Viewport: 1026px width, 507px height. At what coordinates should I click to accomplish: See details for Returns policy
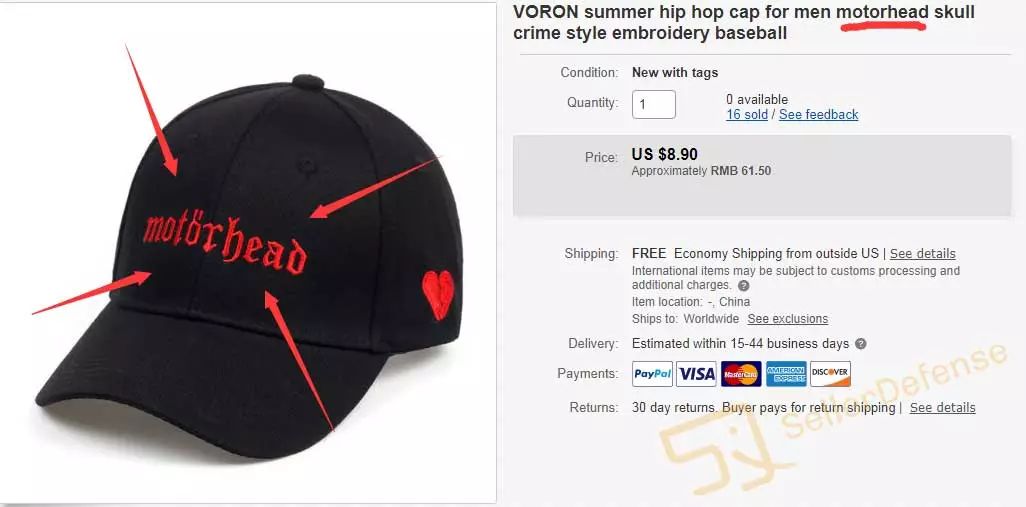coord(942,408)
